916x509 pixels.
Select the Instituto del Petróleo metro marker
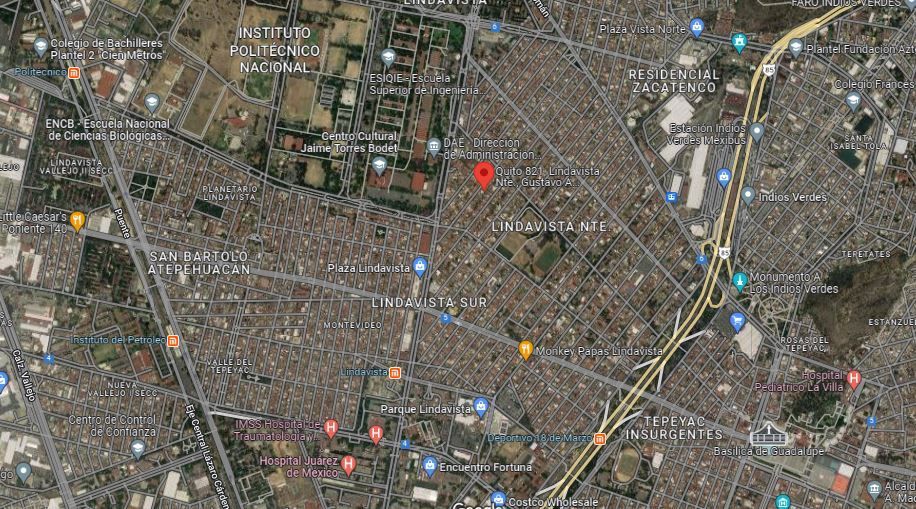[173, 340]
